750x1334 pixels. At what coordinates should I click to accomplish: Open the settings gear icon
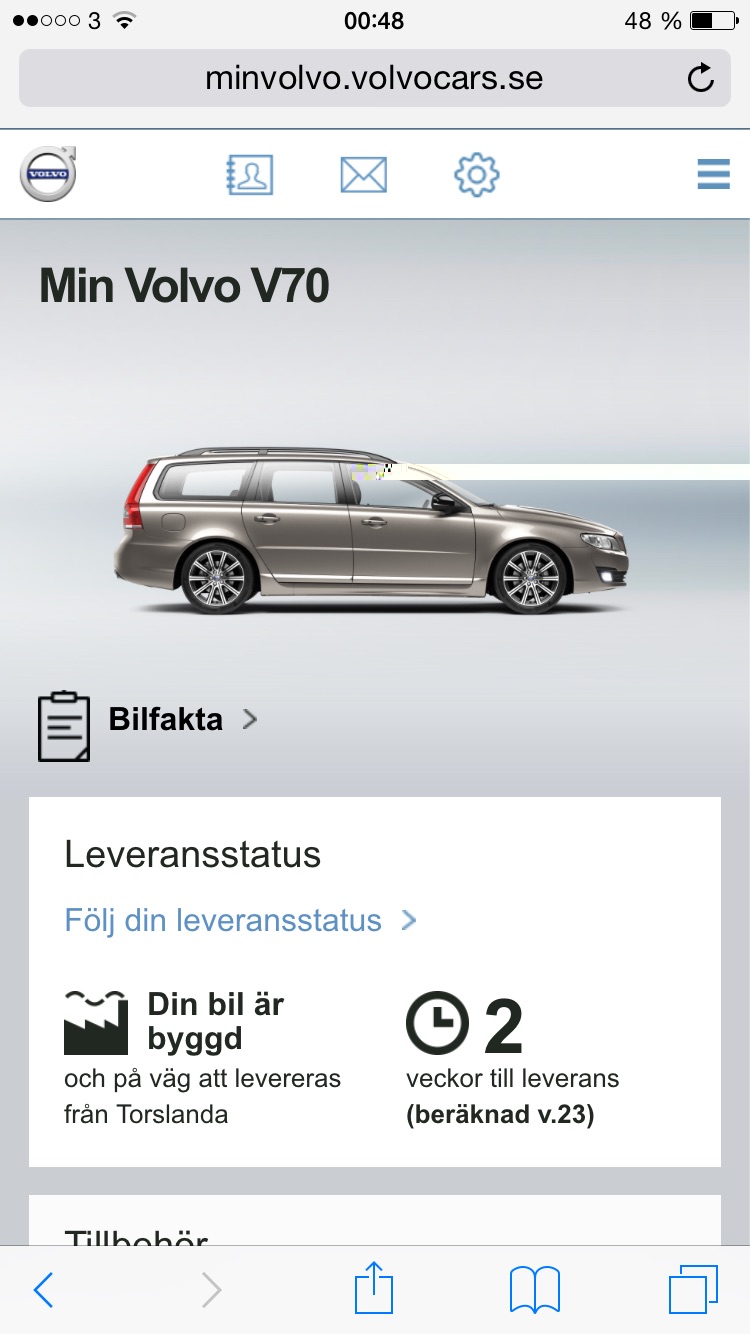[x=476, y=175]
